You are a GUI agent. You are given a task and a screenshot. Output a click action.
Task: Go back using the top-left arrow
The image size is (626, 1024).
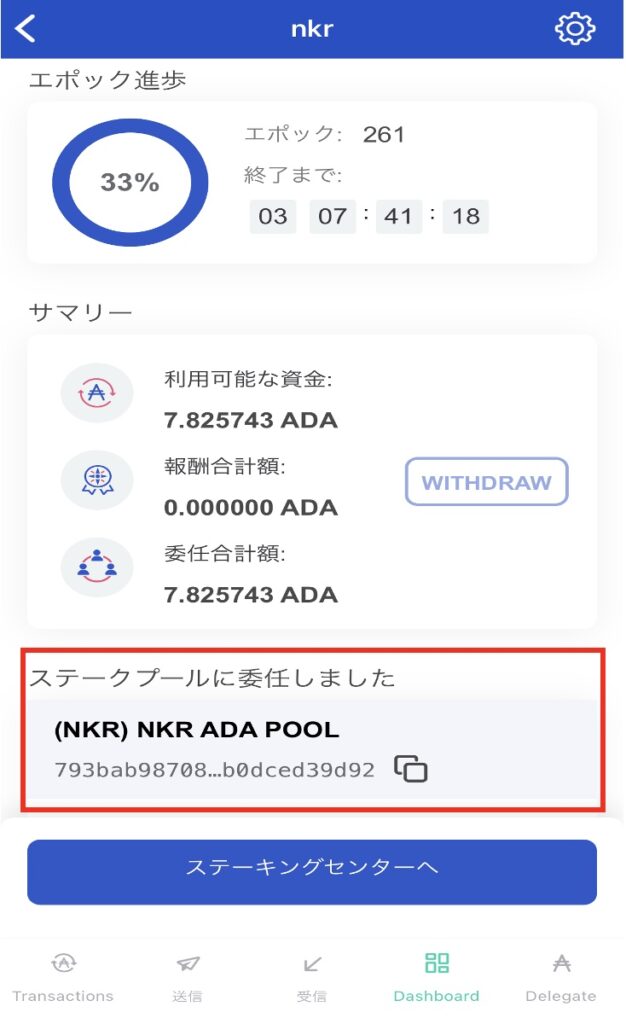(x=25, y=29)
